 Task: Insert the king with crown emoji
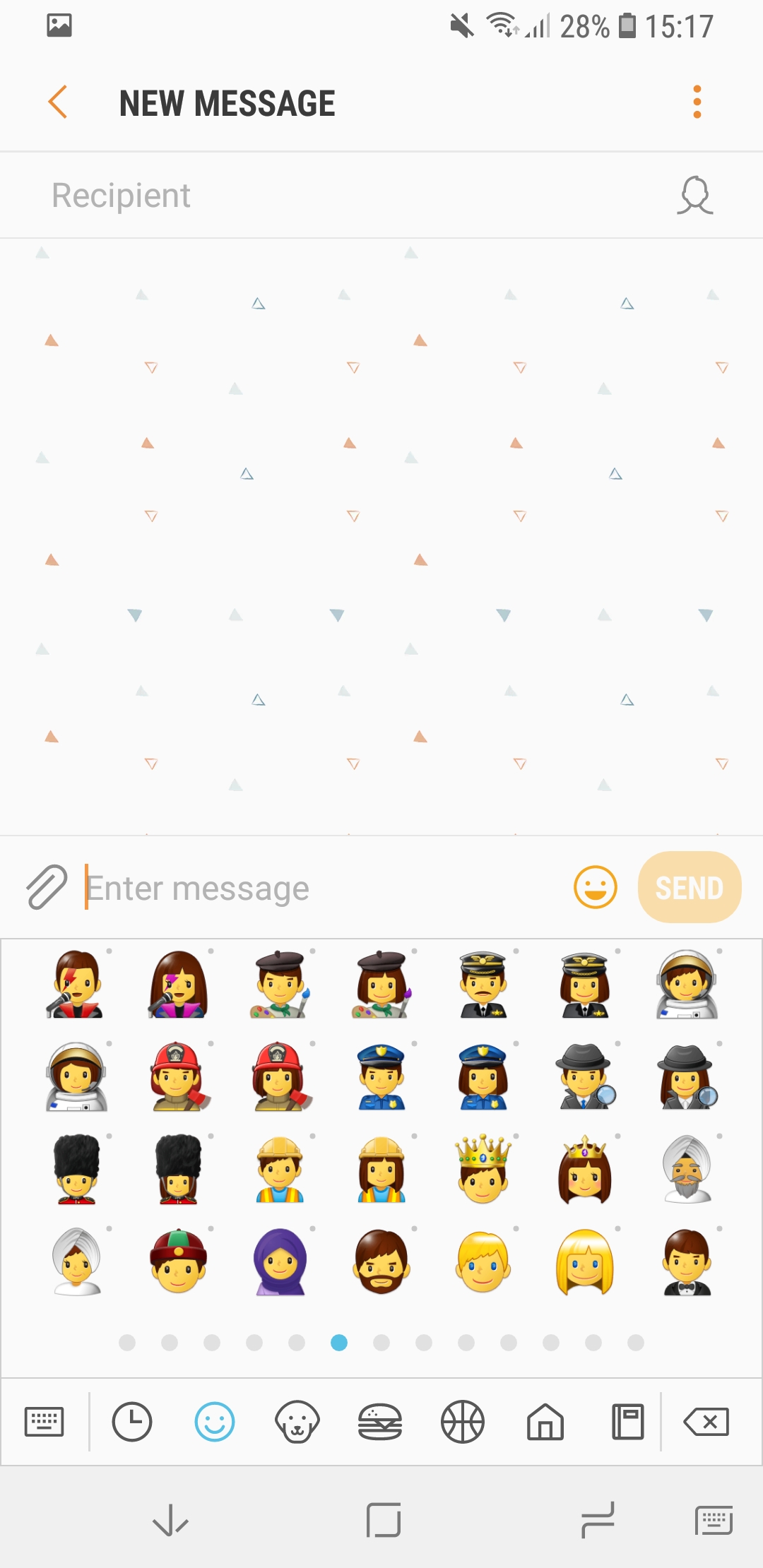483,1170
